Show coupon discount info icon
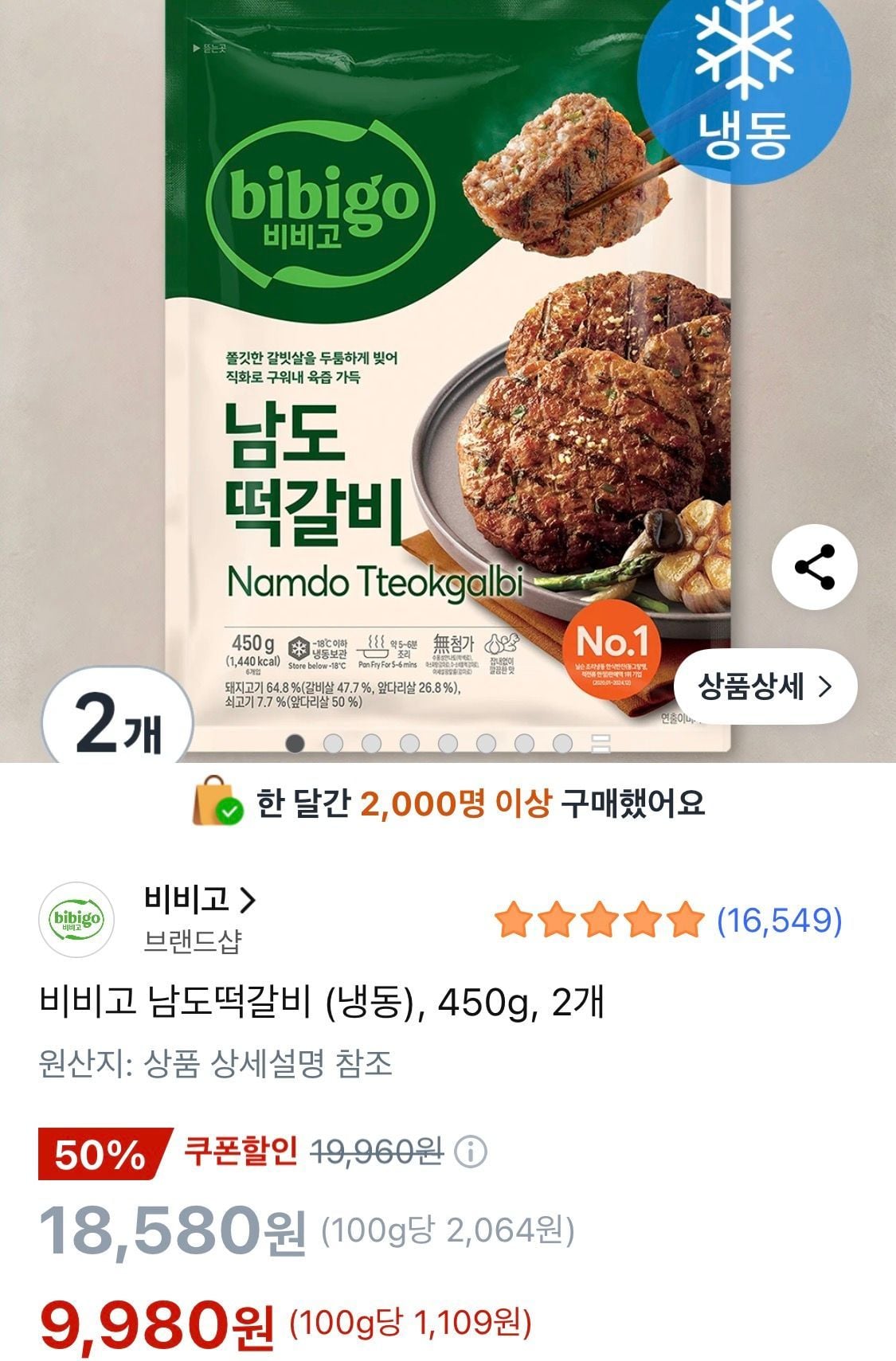This screenshot has height=1361, width=896. [x=470, y=1152]
